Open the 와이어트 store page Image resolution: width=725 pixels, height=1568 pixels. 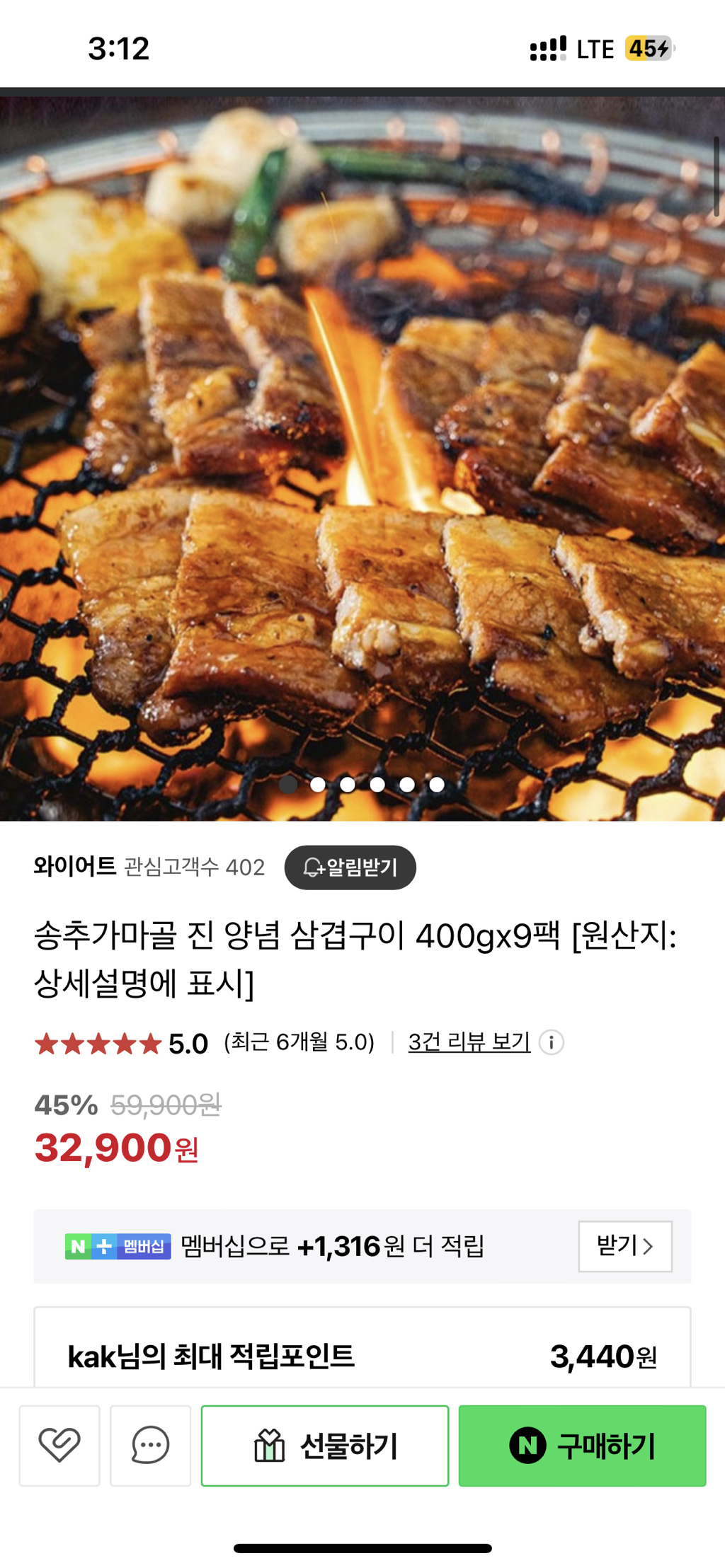click(75, 866)
